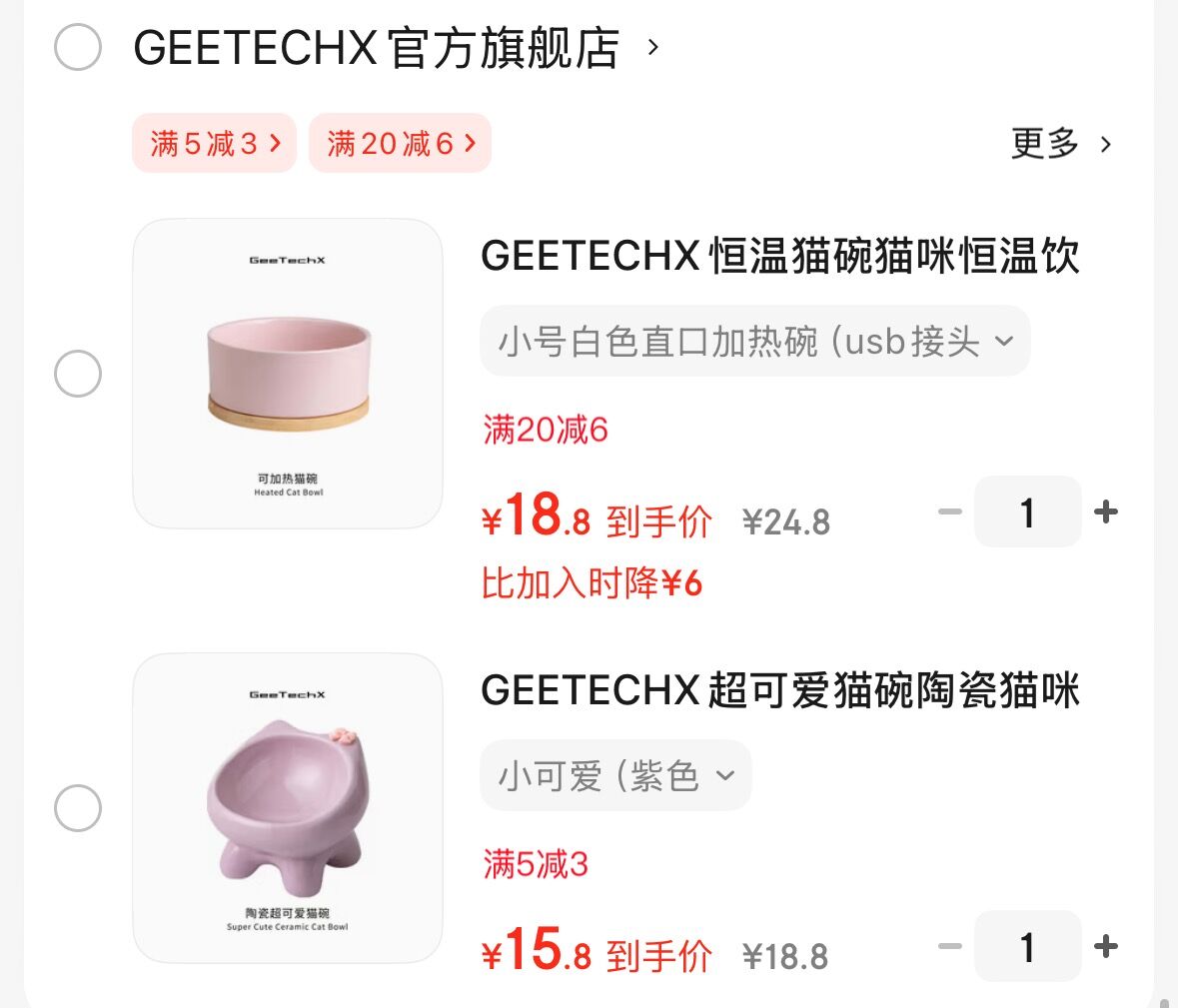Open the GEETECHX 恒温猫碗 product title

tap(779, 256)
